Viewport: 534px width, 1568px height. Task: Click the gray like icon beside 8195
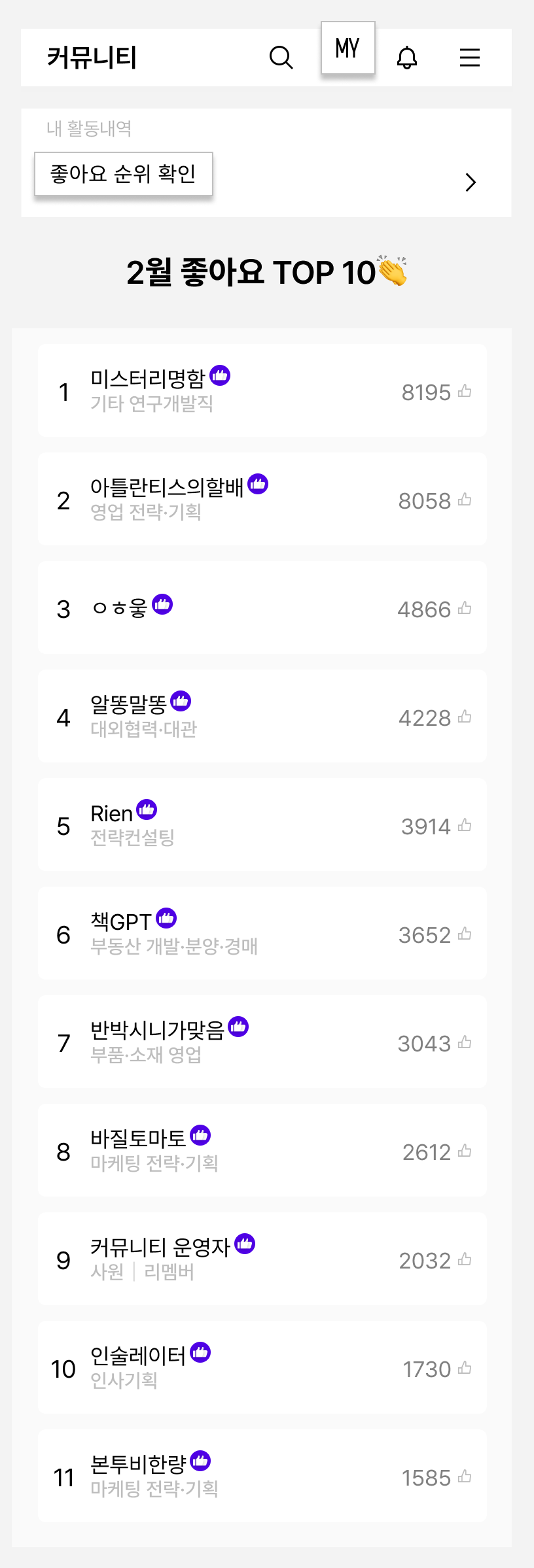point(465,391)
